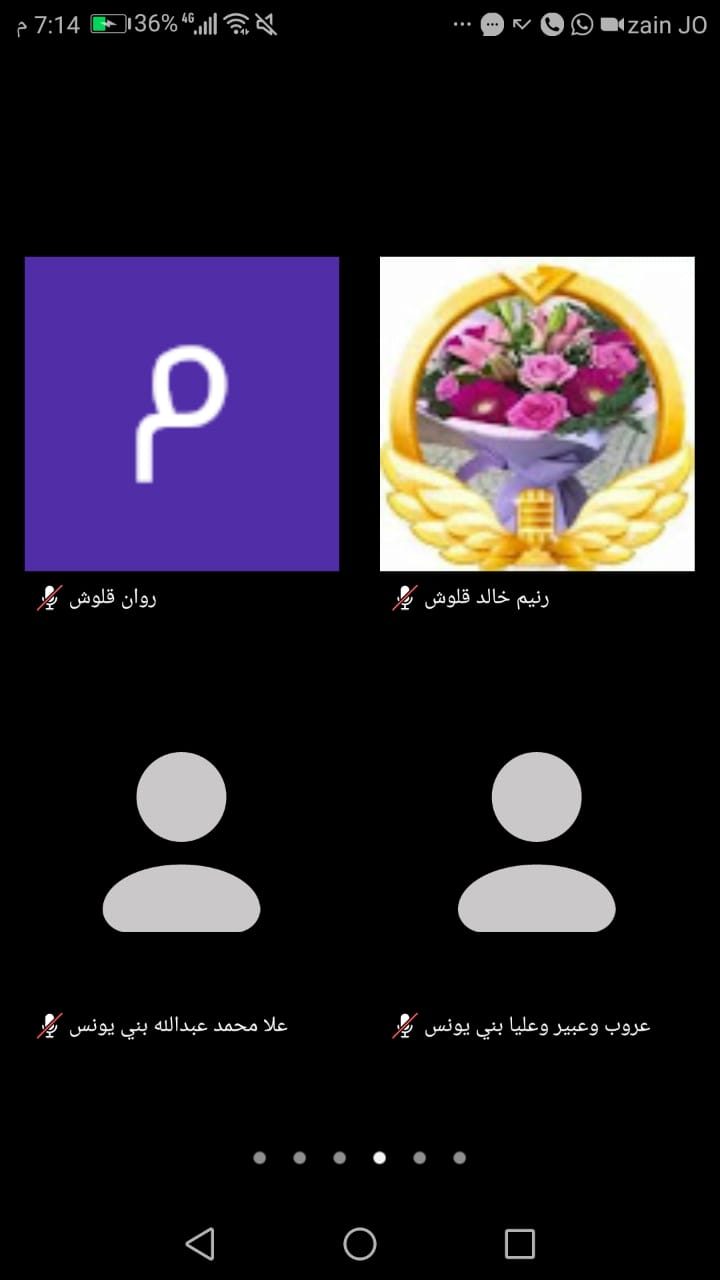Open the tile for علا محمد عبدالله بني يونس
This screenshot has width=720, height=1280.
(x=181, y=842)
